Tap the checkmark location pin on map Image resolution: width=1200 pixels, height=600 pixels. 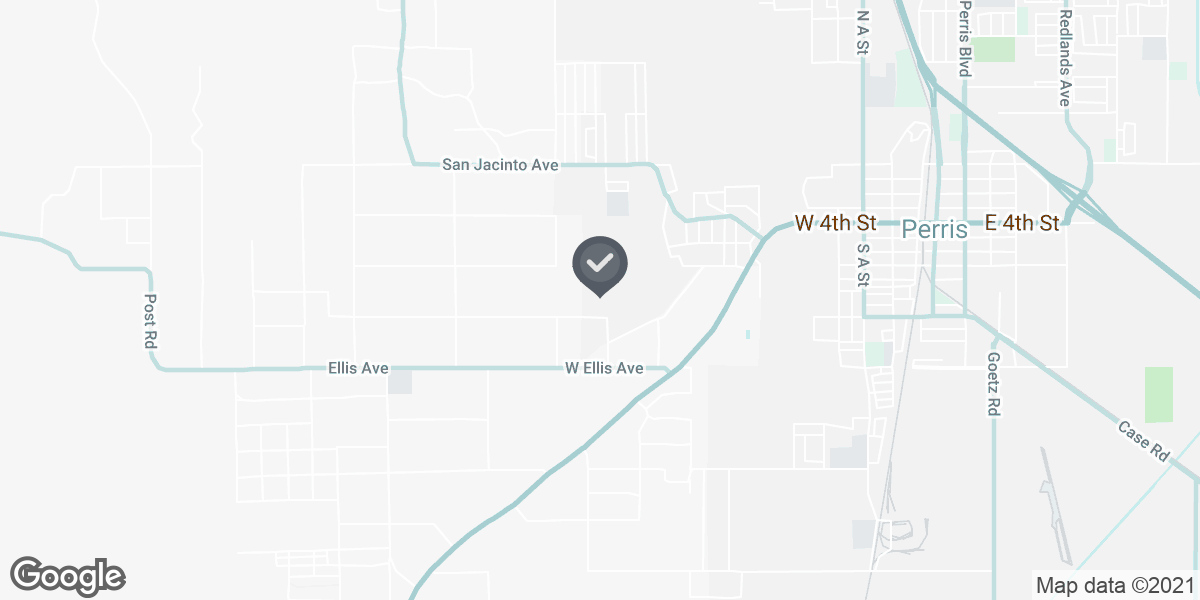599,265
